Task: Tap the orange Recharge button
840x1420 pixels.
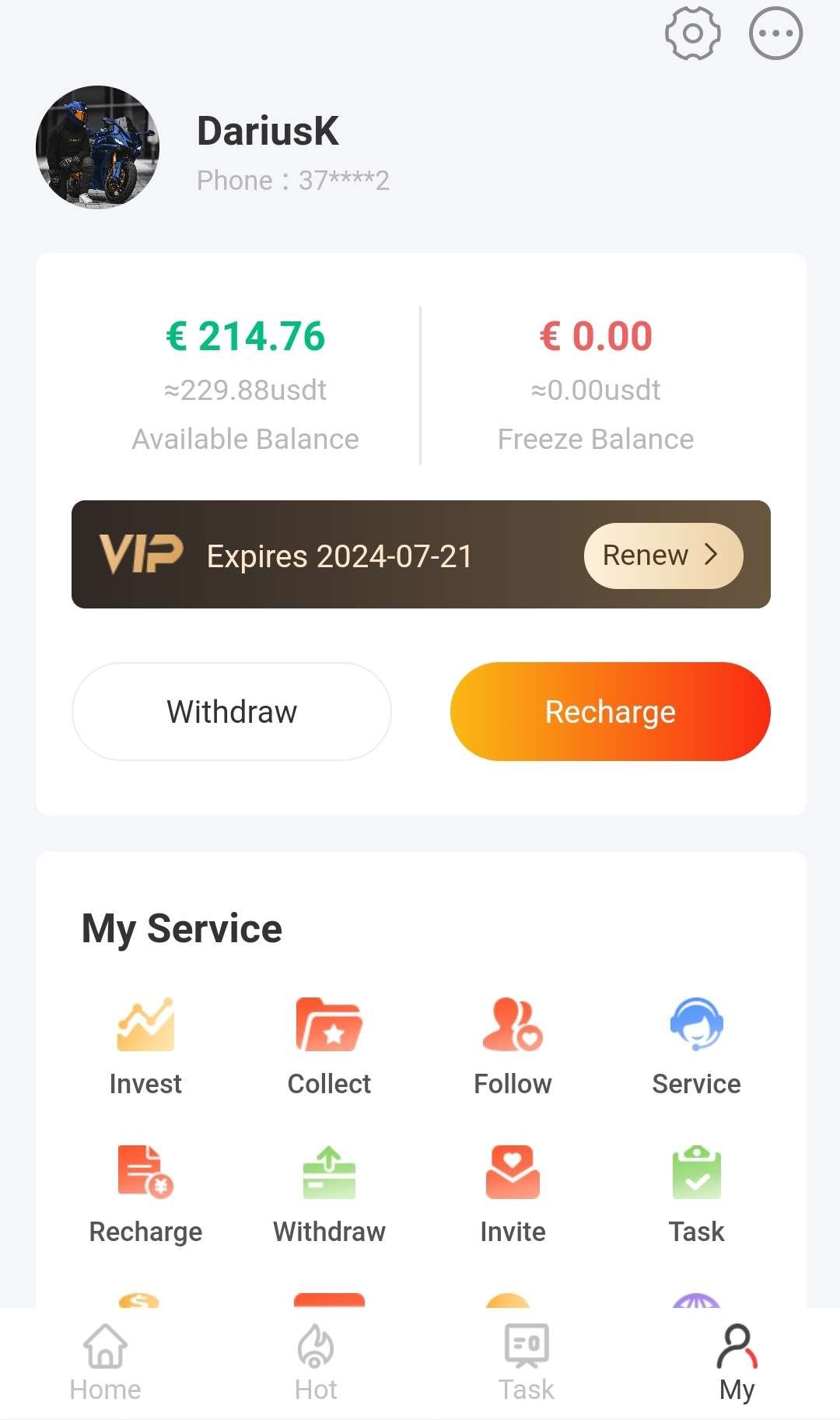Action: point(610,711)
